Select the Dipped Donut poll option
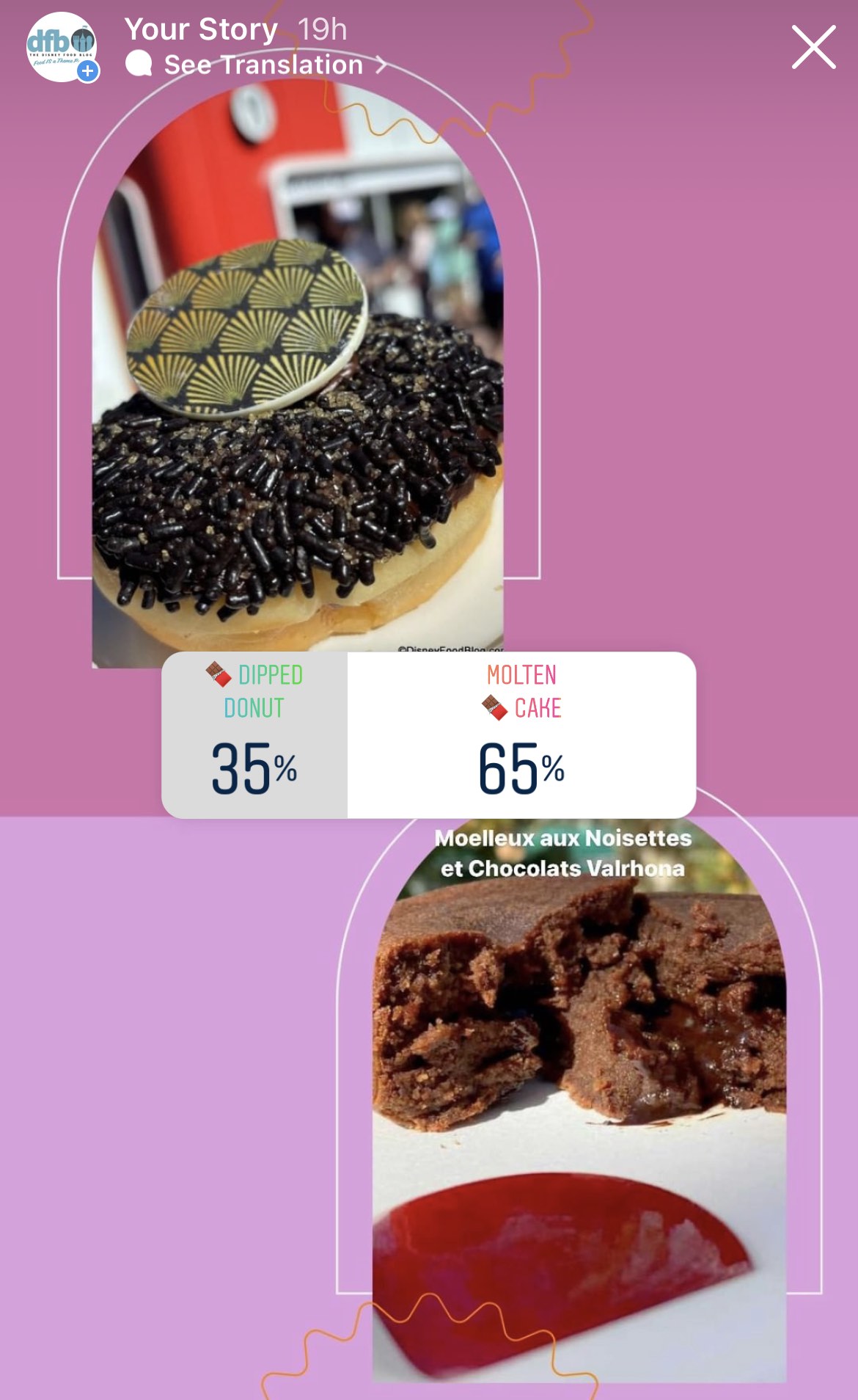 (x=254, y=734)
